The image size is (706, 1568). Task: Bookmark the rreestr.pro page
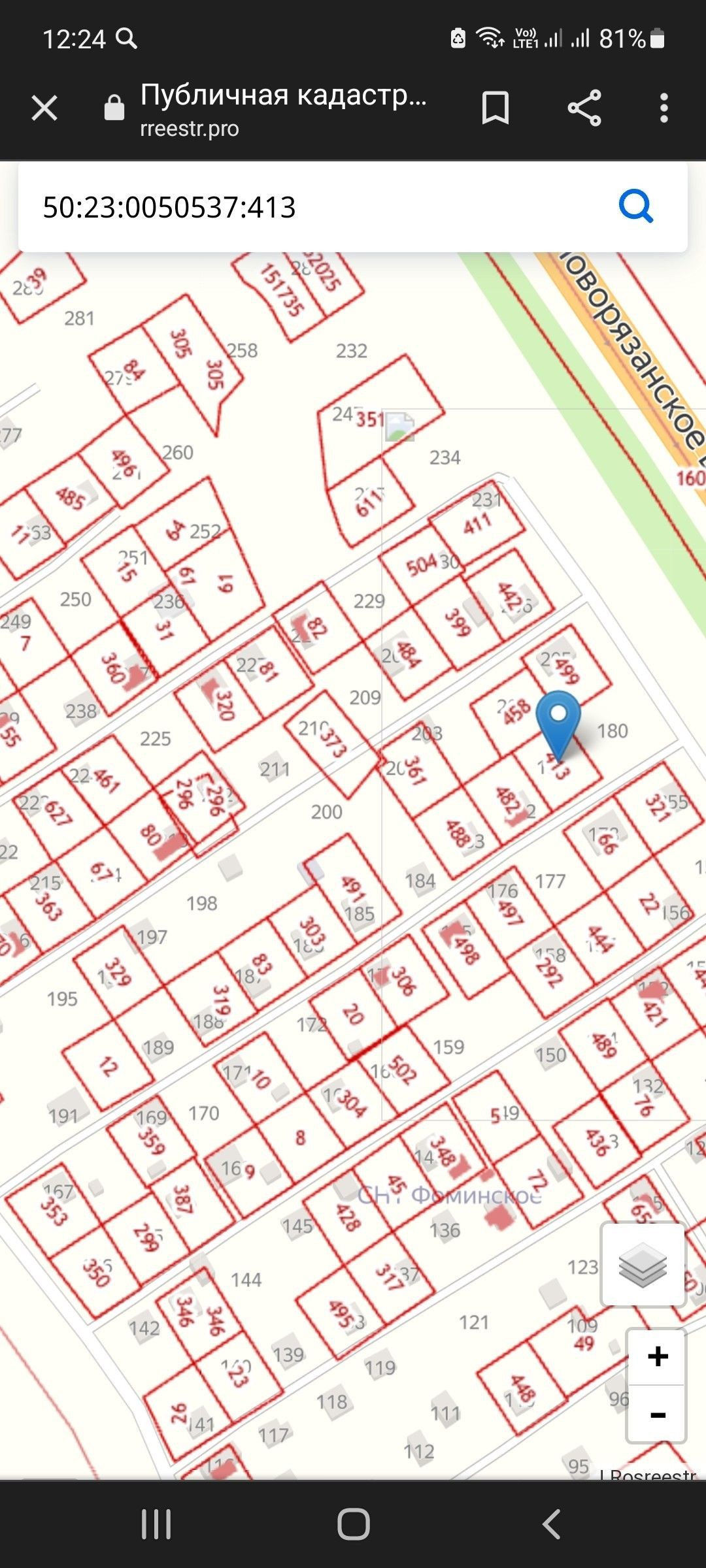click(496, 108)
